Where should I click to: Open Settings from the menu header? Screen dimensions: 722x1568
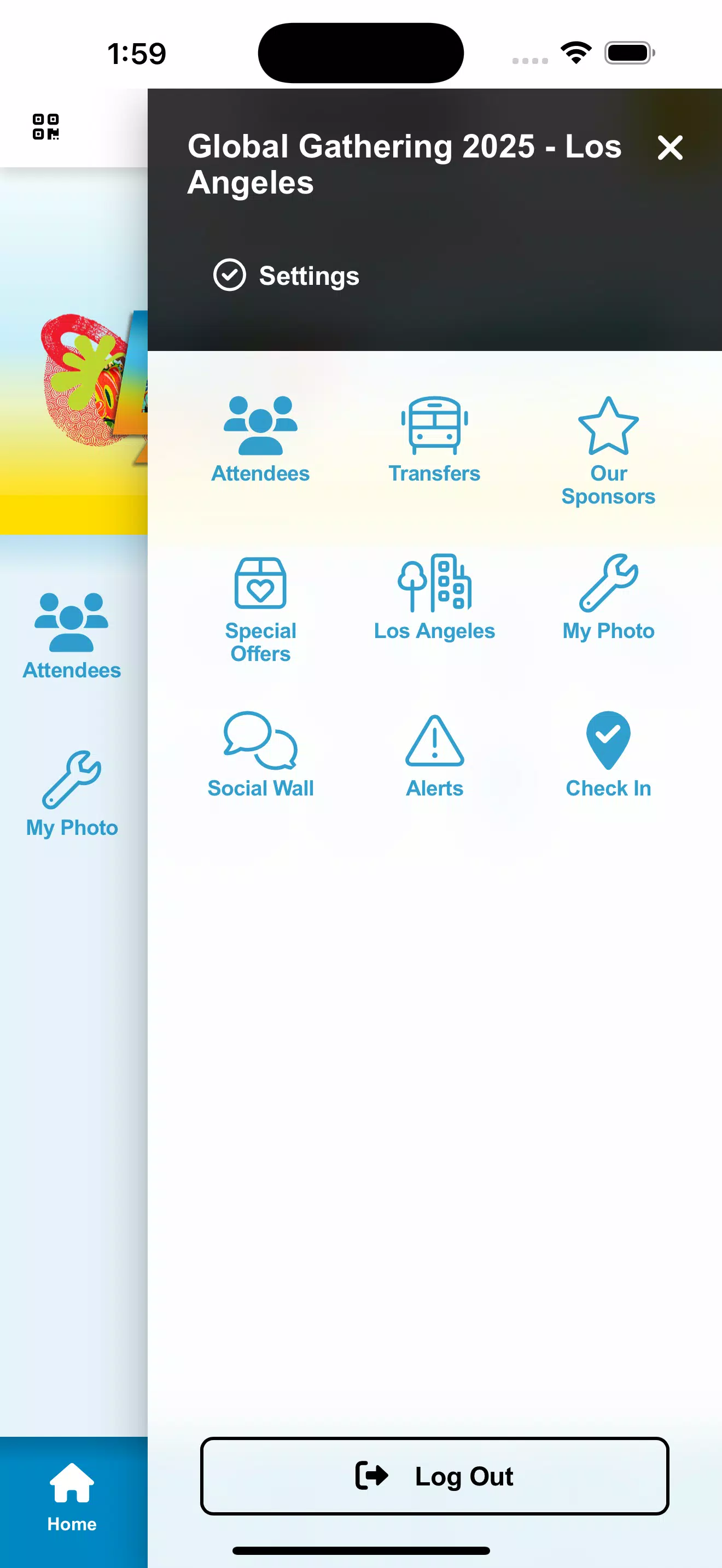coord(287,276)
